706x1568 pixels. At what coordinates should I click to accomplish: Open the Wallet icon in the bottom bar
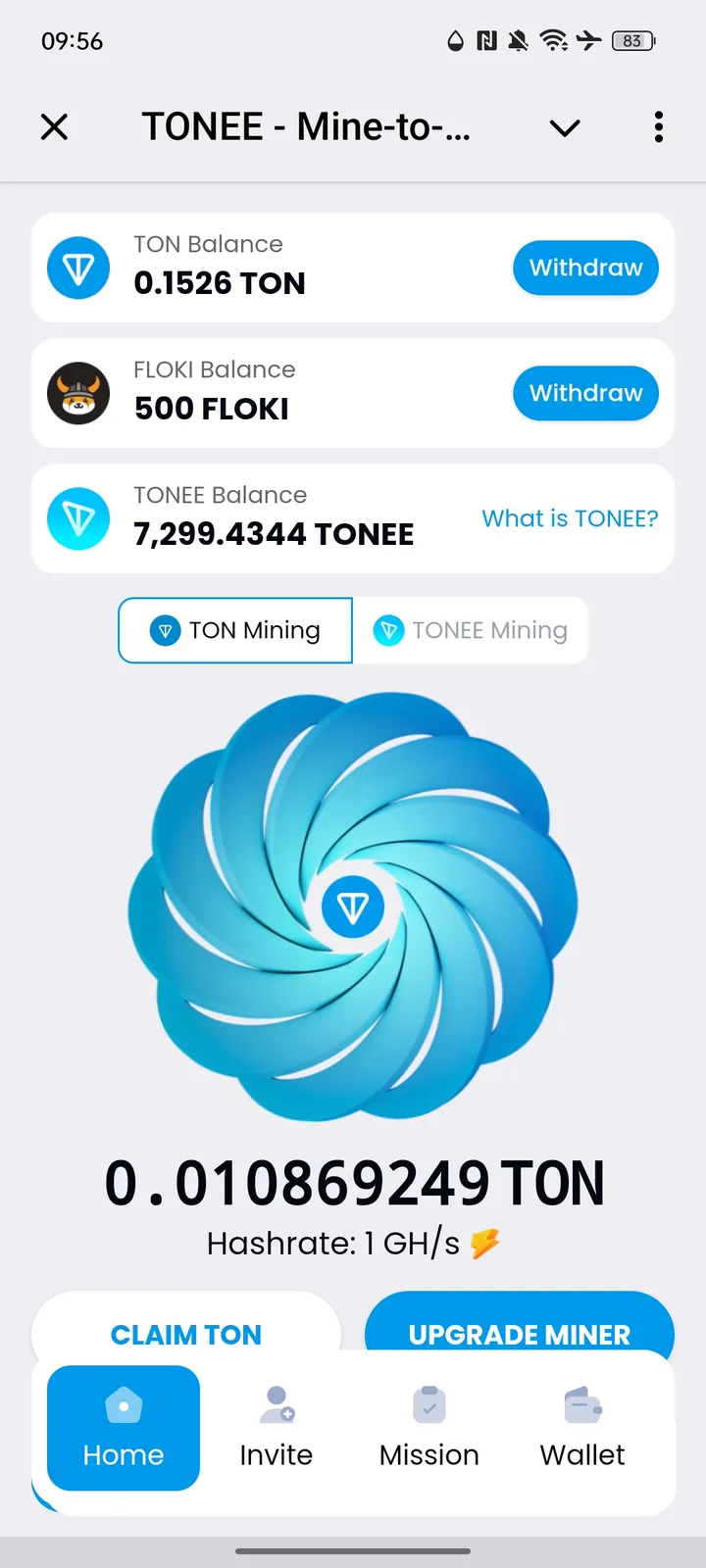pos(581,1406)
